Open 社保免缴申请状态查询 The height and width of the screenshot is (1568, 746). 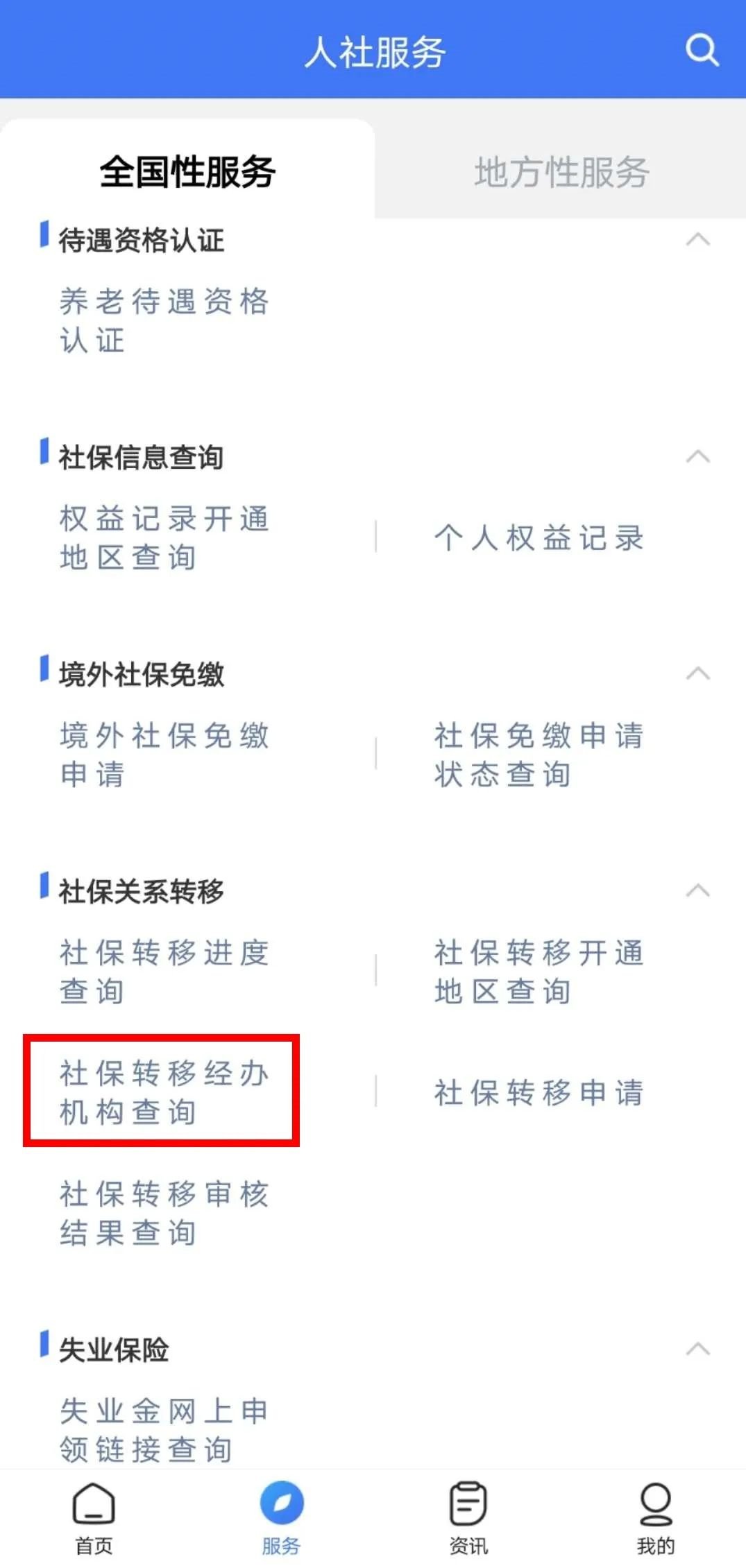(539, 755)
